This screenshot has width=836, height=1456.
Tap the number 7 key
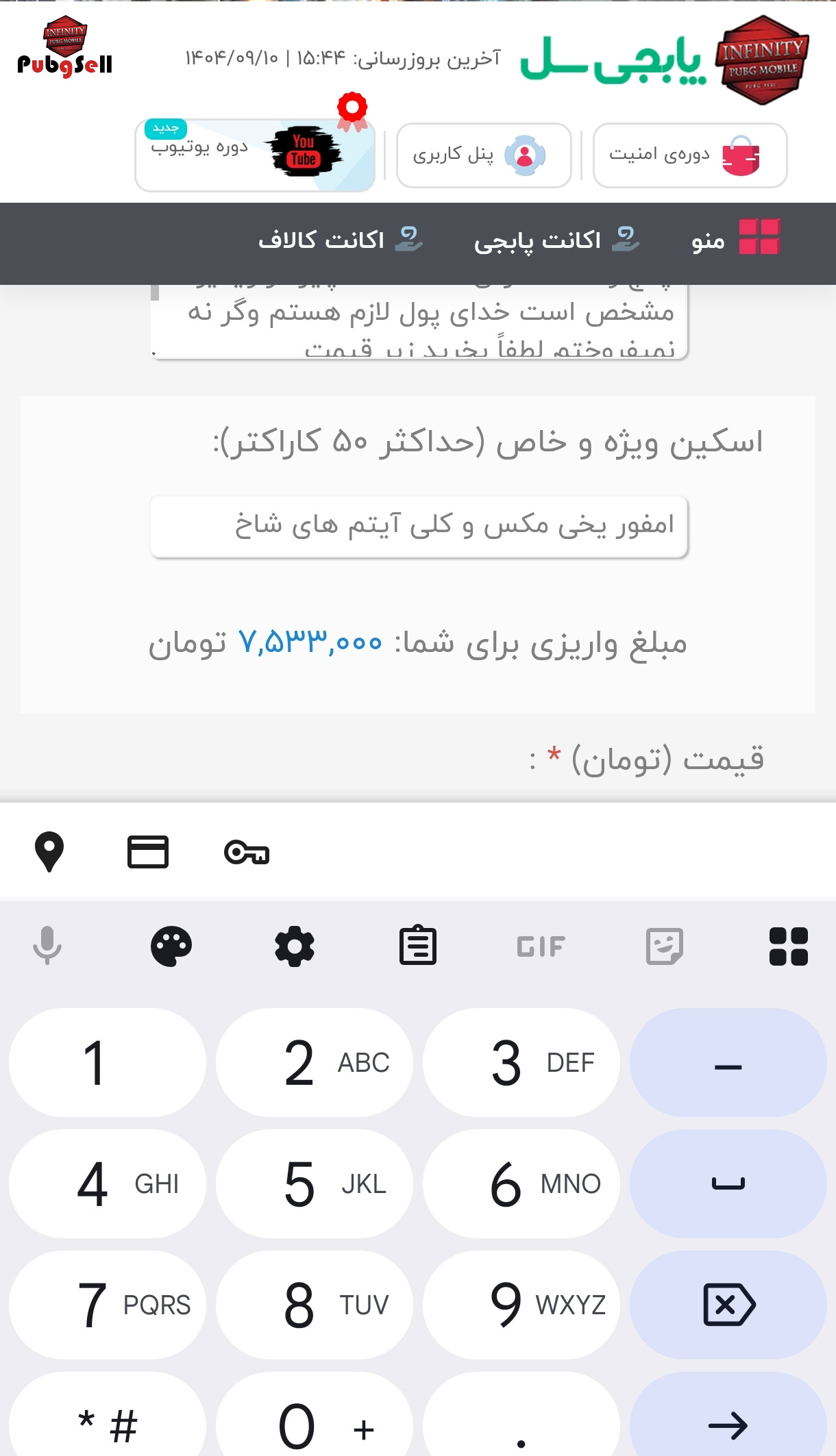108,1305
